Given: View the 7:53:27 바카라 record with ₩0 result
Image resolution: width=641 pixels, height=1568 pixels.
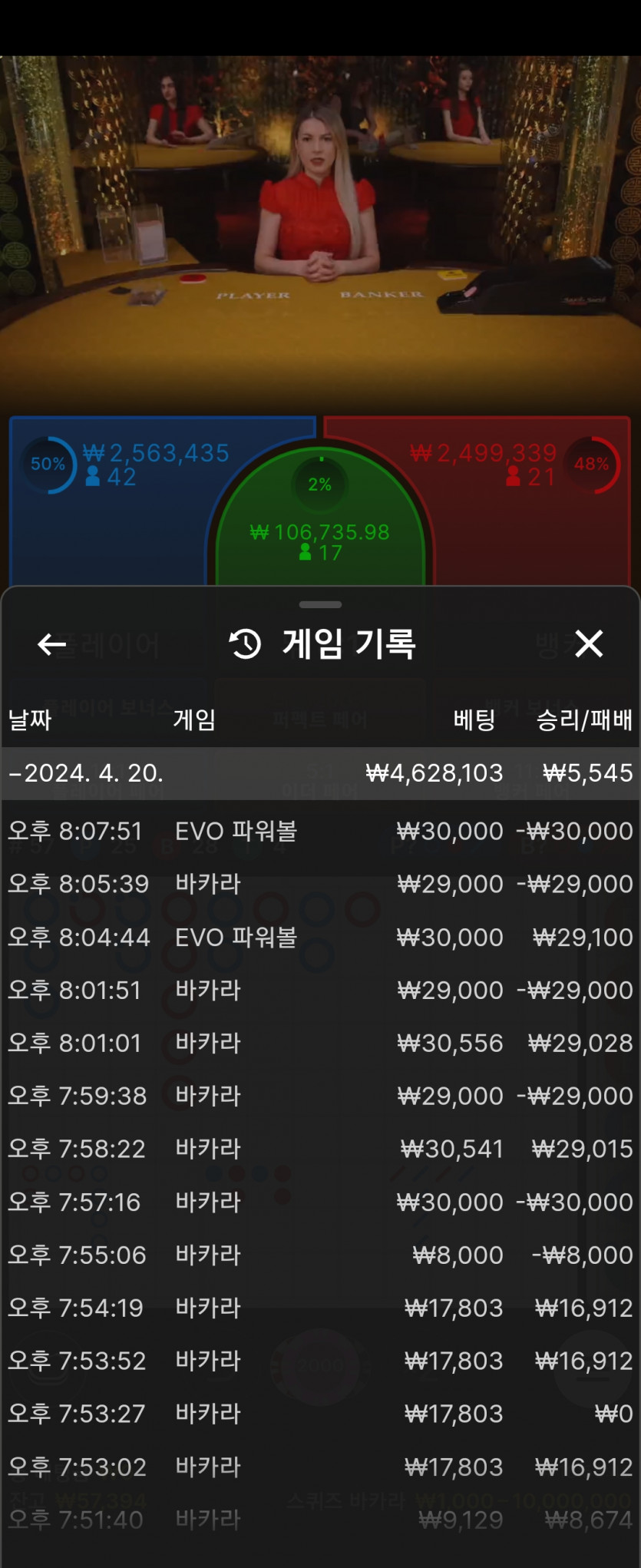Looking at the screenshot, I should (319, 1414).
